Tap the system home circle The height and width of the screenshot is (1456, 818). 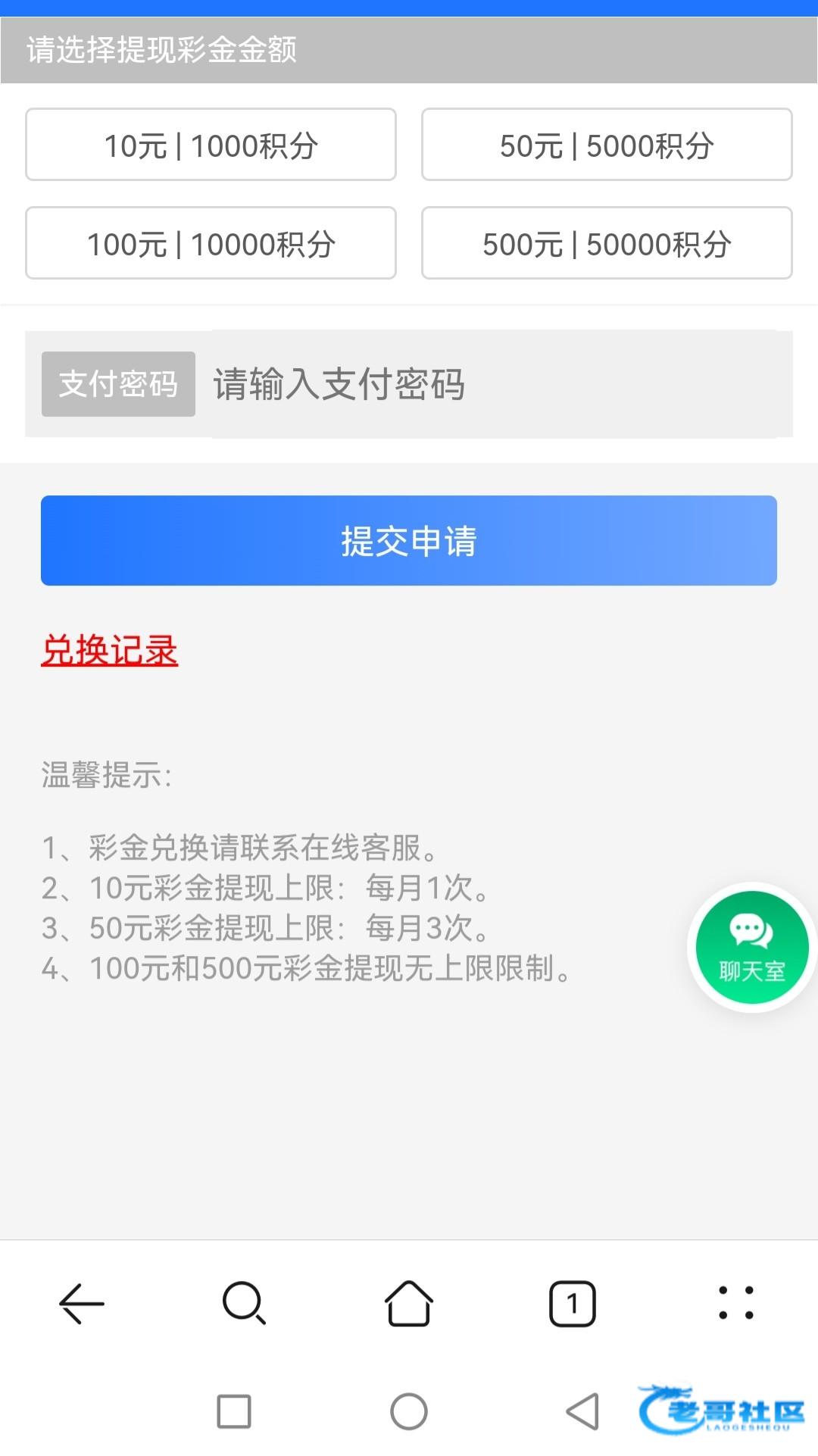click(x=409, y=1411)
